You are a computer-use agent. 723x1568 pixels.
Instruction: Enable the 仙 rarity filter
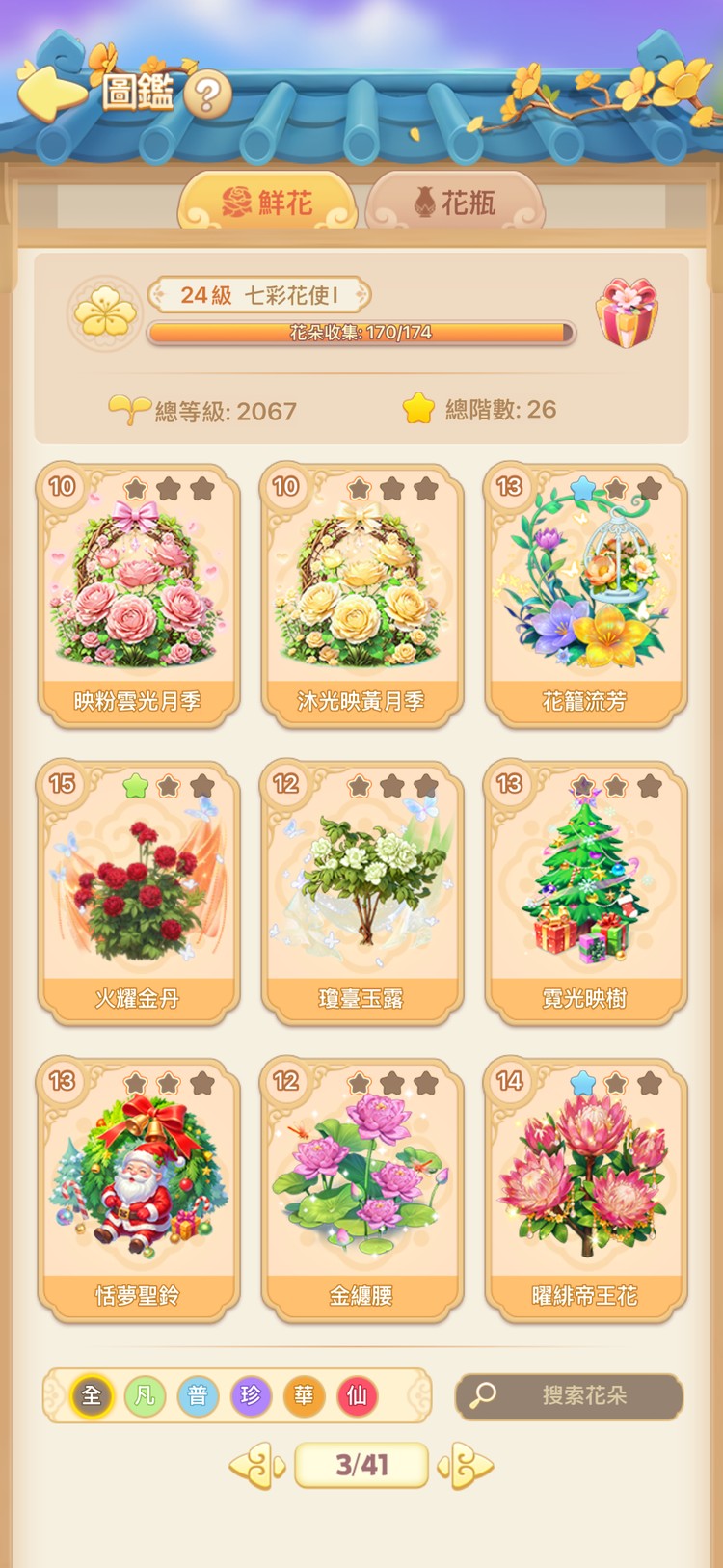point(358,1396)
